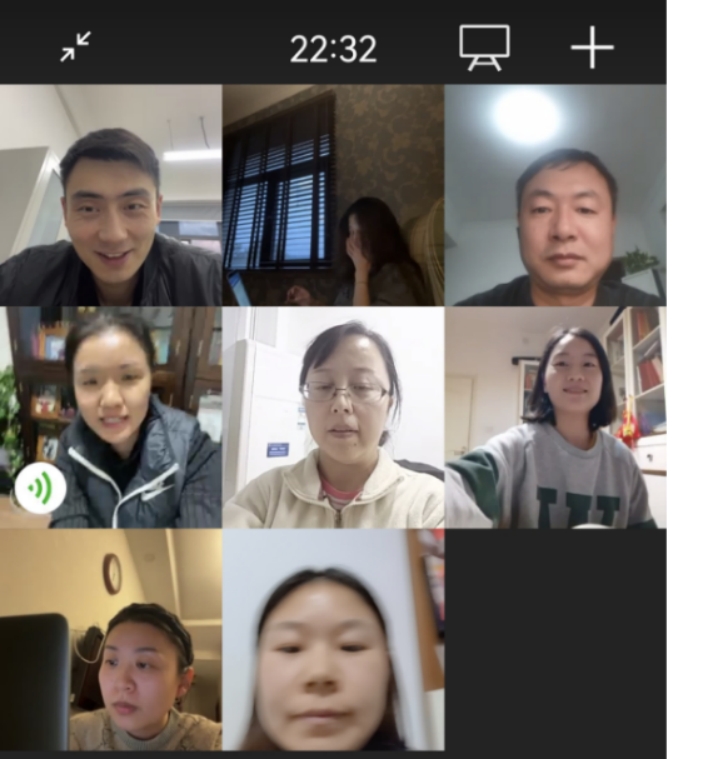Open the tile of the participant in the gray sweatshirt
Image resolution: width=708 pixels, height=759 pixels.
[555, 417]
